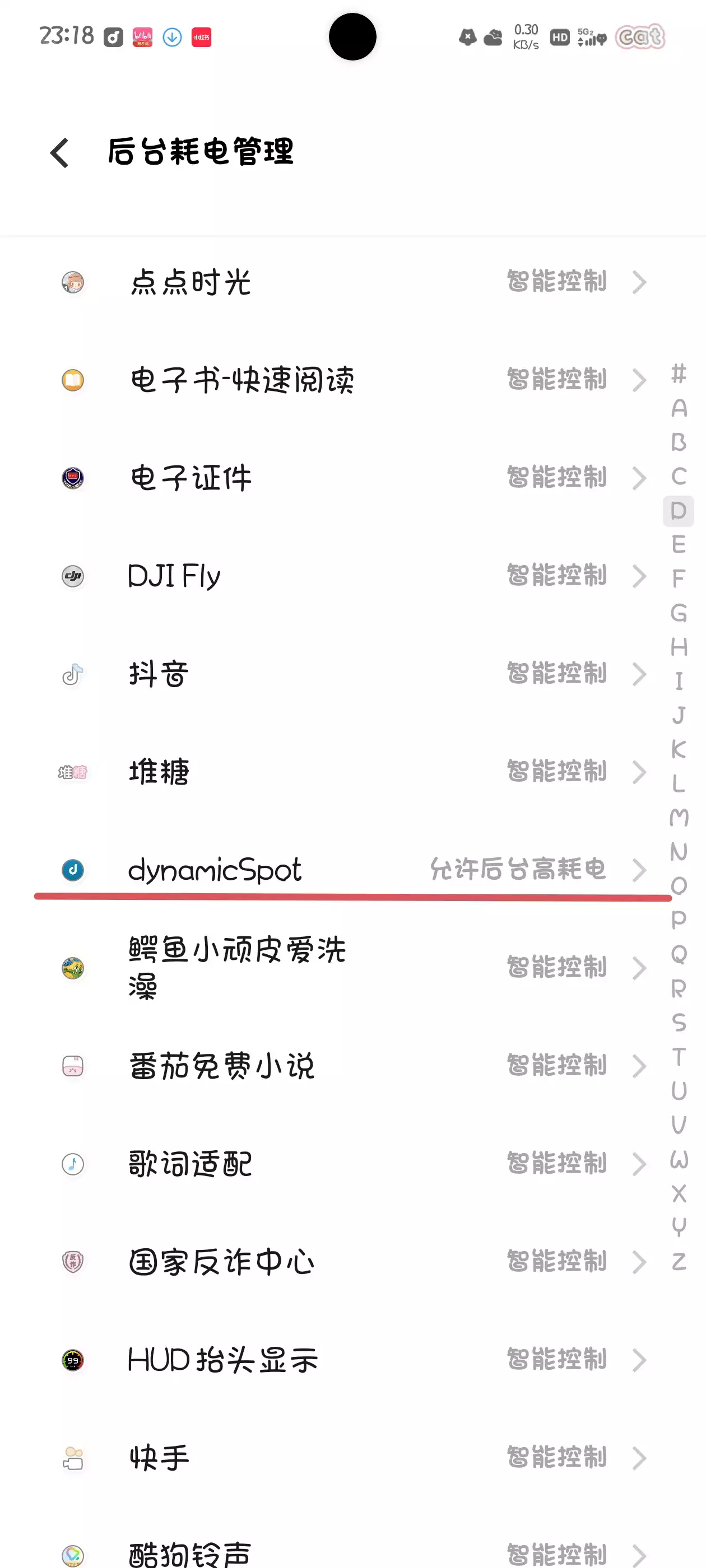Image resolution: width=706 pixels, height=1568 pixels.
Task: Tap the dynamicSpot app icon
Action: pyautogui.click(x=73, y=870)
